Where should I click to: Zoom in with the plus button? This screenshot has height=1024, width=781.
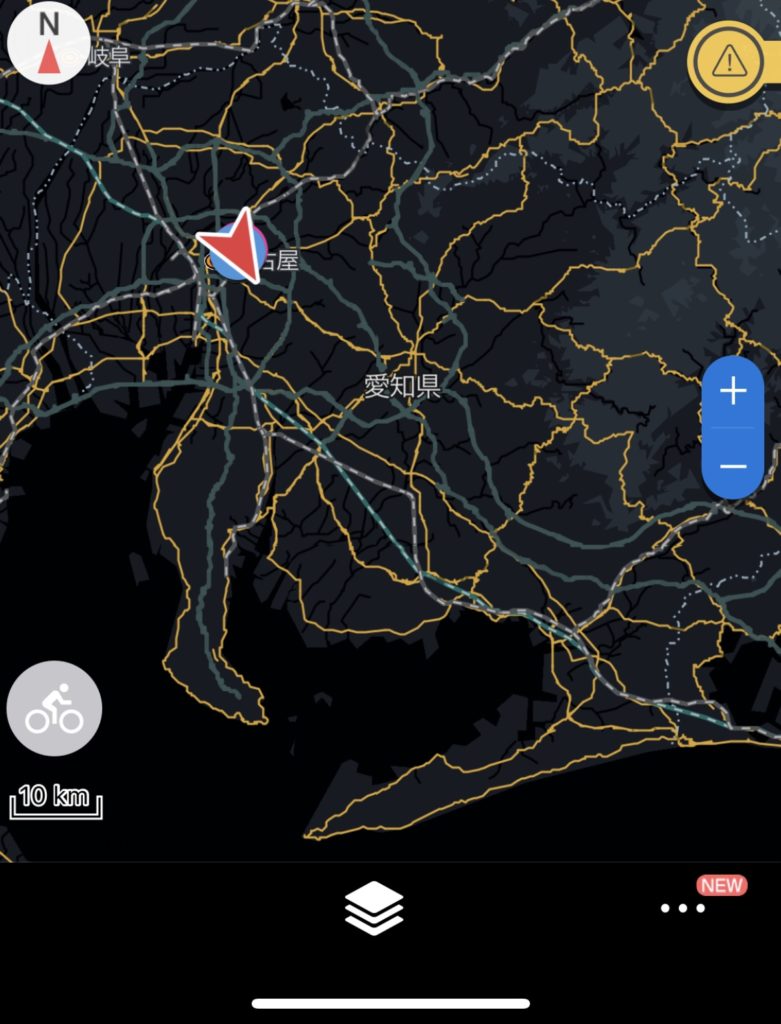pos(733,392)
